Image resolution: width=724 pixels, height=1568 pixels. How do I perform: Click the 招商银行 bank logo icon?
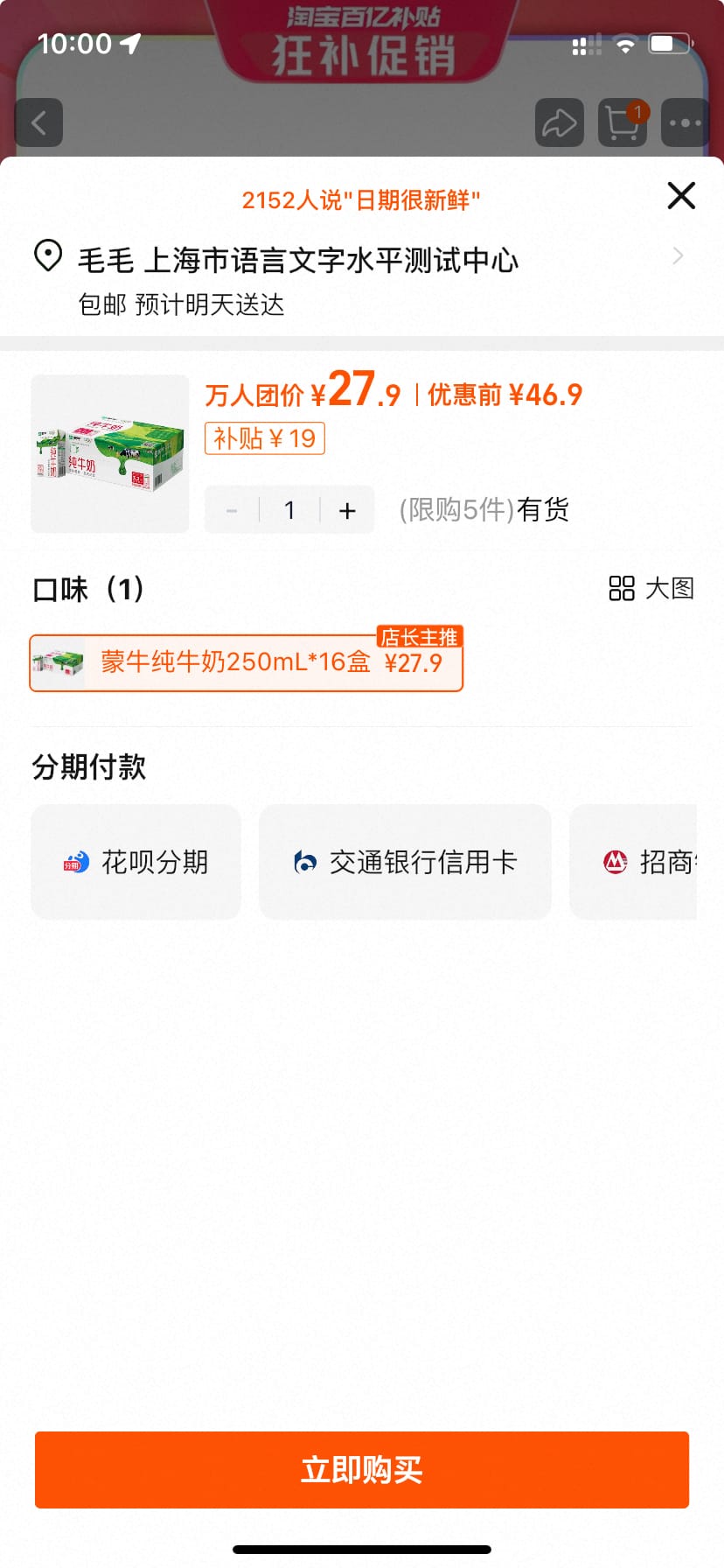point(615,862)
